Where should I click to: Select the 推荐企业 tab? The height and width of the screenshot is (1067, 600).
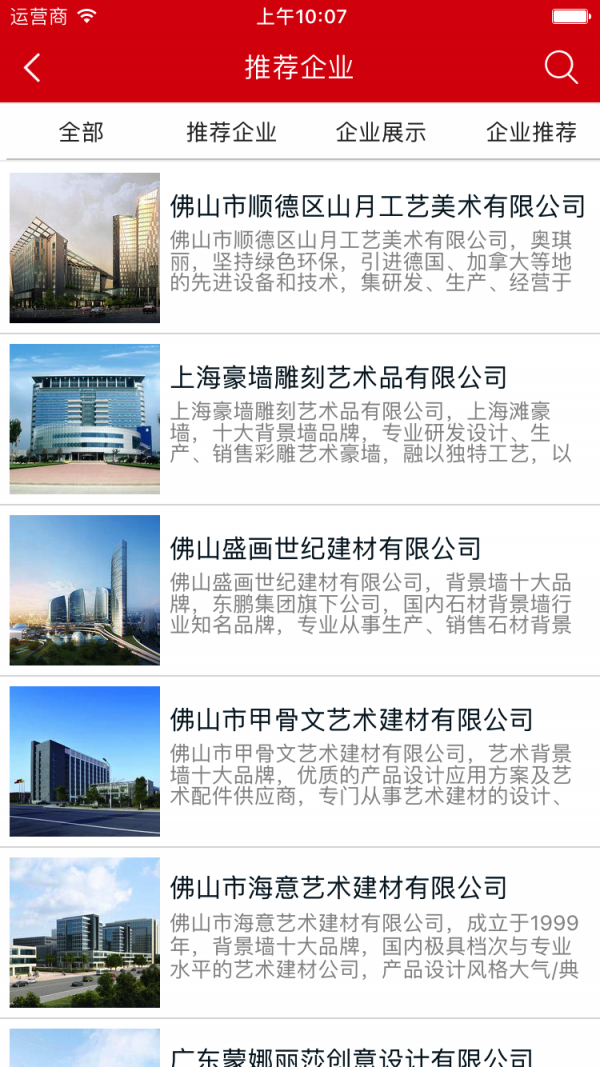[x=231, y=132]
